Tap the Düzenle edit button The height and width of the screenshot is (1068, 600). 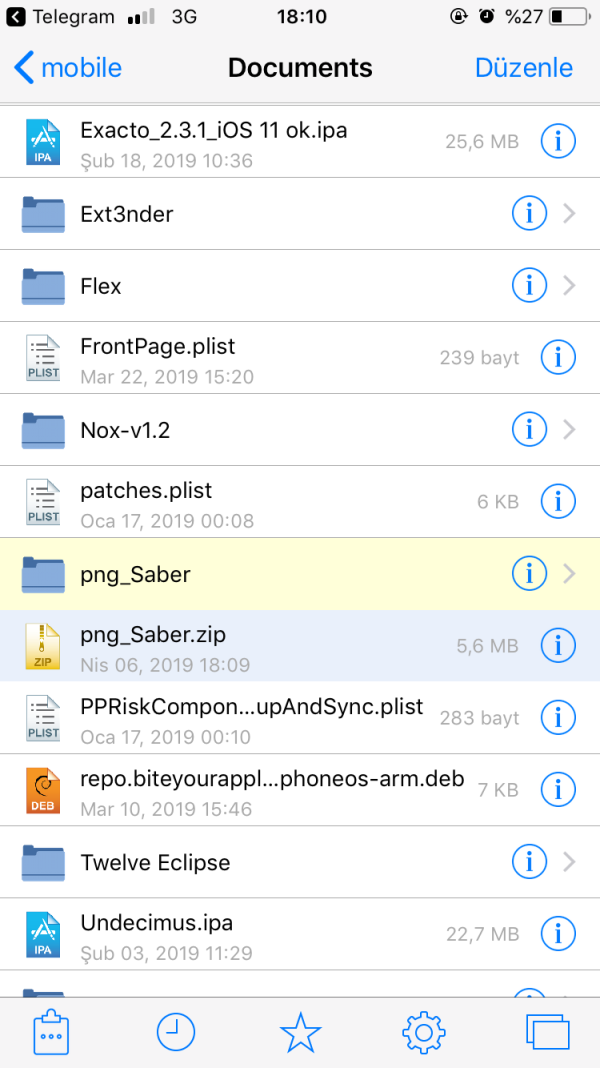(x=524, y=68)
